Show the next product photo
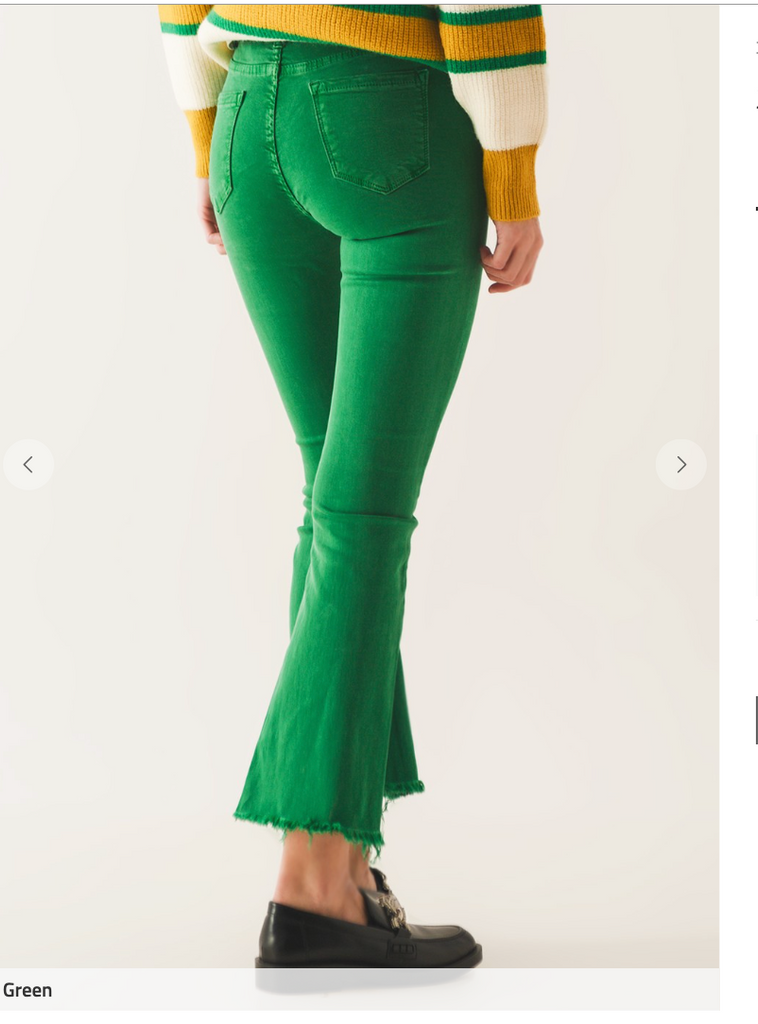758x1024 pixels. [681, 464]
